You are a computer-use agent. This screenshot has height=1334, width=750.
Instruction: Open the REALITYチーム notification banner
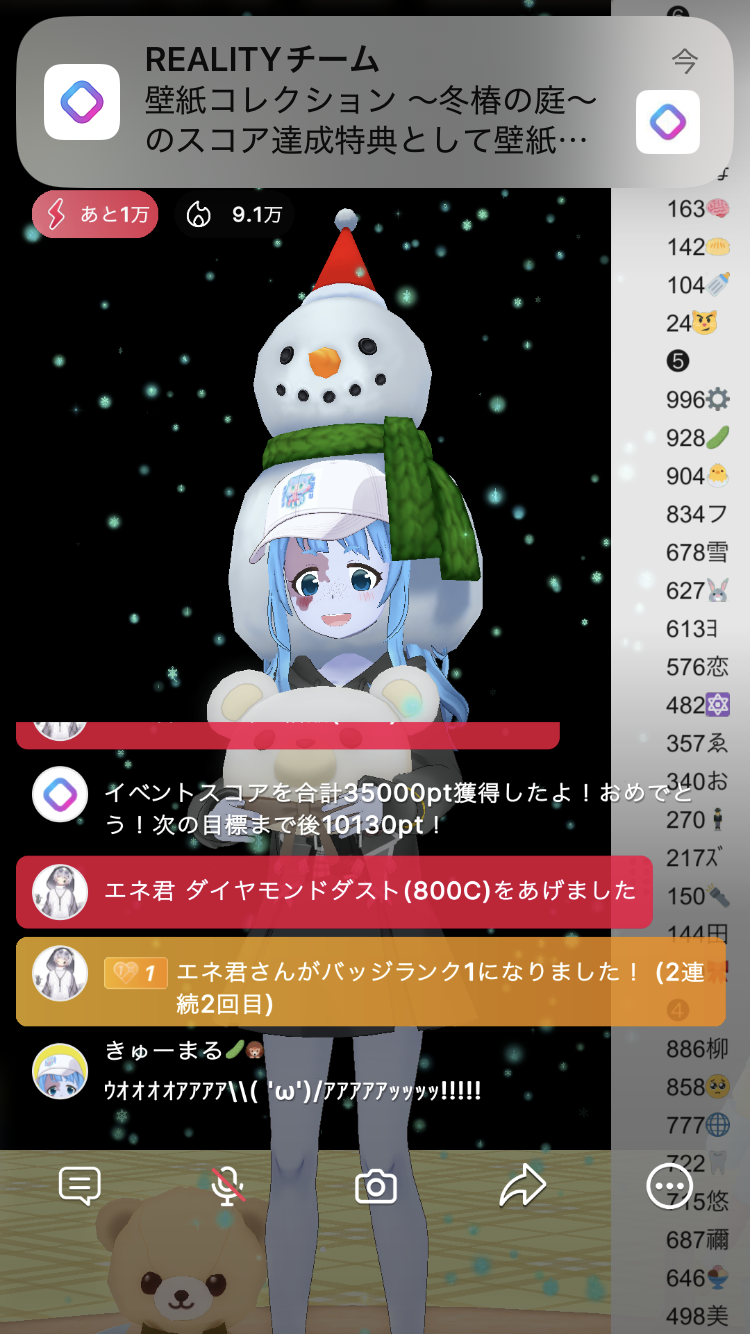pos(374,102)
